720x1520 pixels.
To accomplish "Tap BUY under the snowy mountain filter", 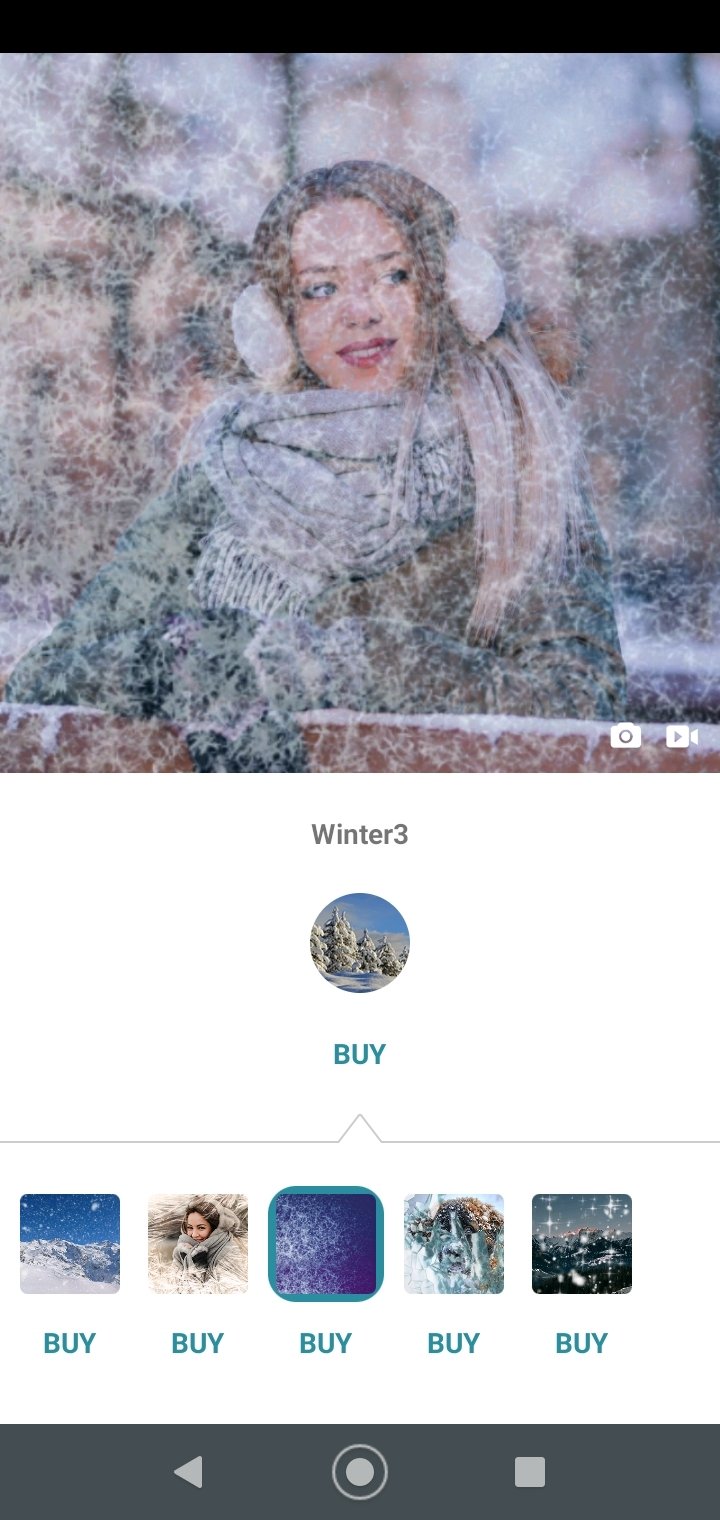I will click(x=70, y=1343).
